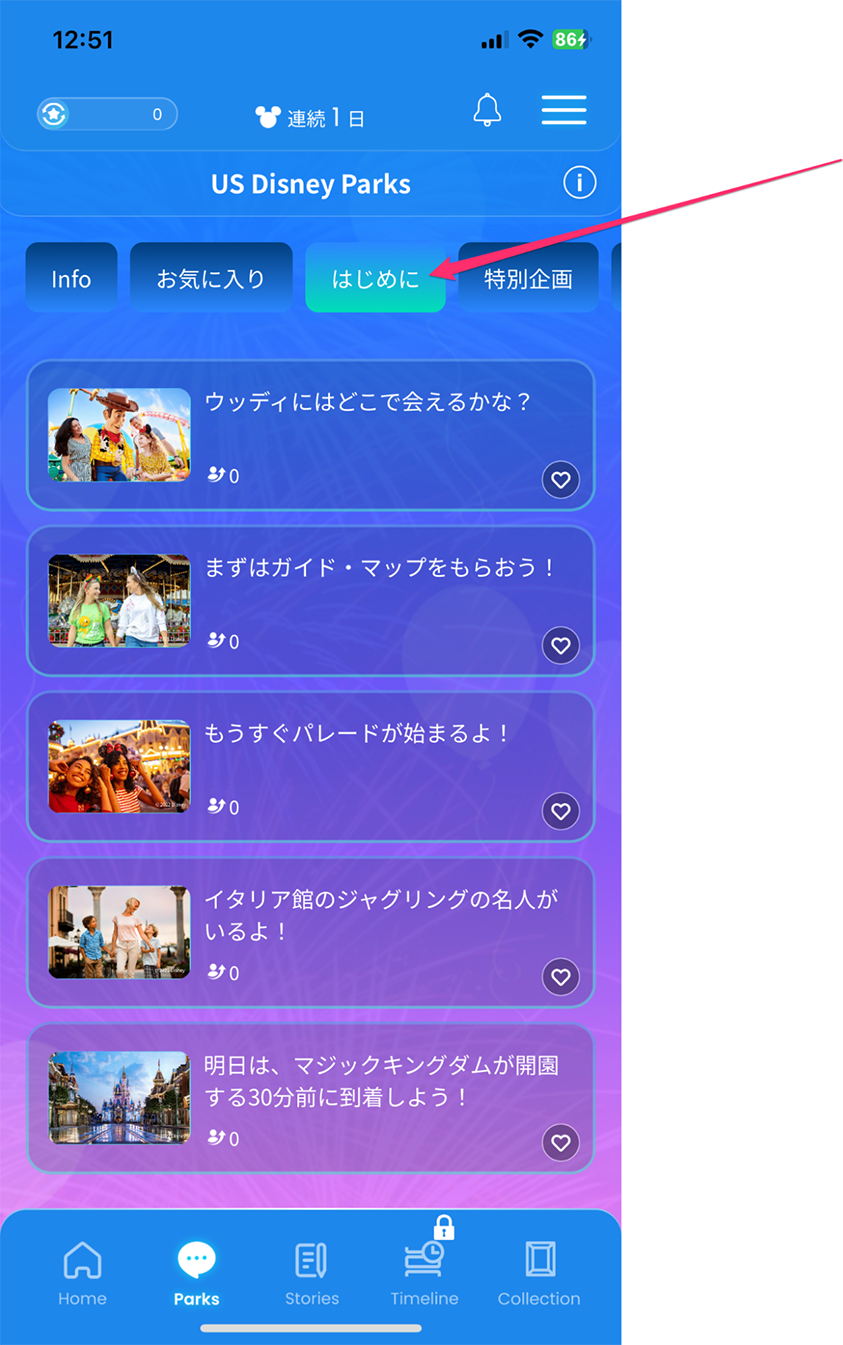This screenshot has width=843, height=1345.
Task: Like the まずはガイド・マップをもらおう！ card
Action: pos(561,646)
